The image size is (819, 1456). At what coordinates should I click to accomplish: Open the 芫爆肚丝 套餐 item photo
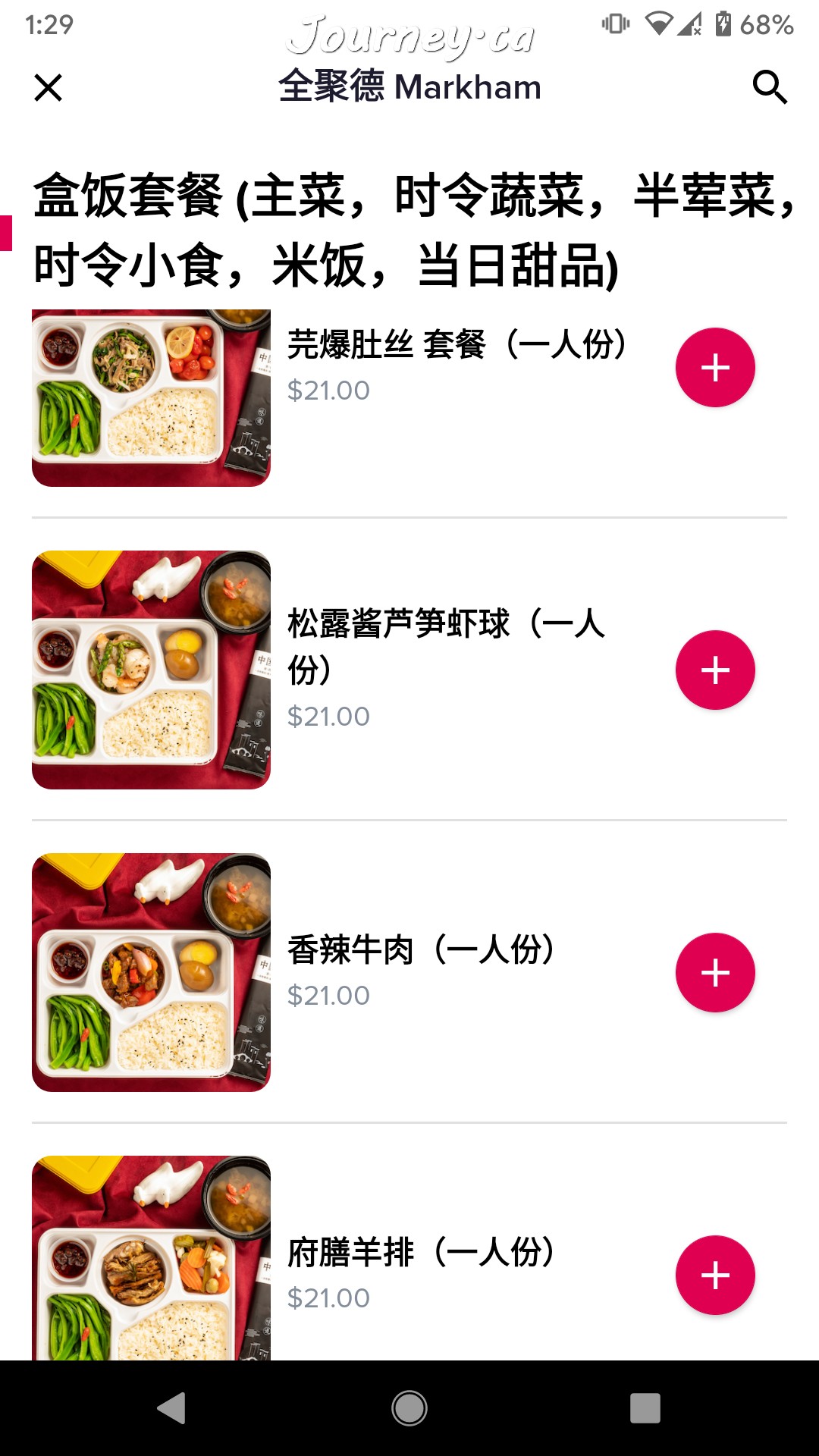tap(151, 398)
